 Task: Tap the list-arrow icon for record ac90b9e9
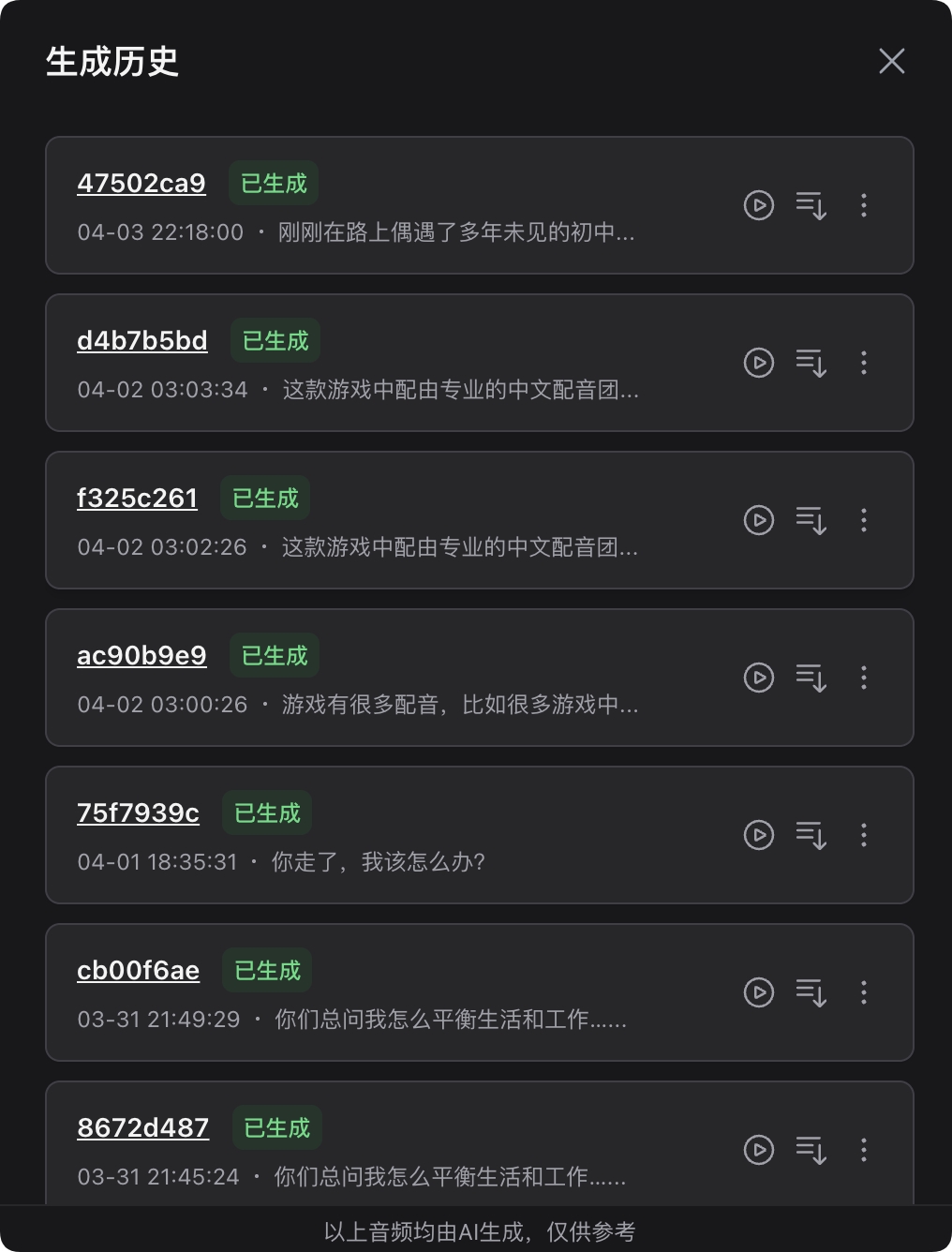coord(811,678)
